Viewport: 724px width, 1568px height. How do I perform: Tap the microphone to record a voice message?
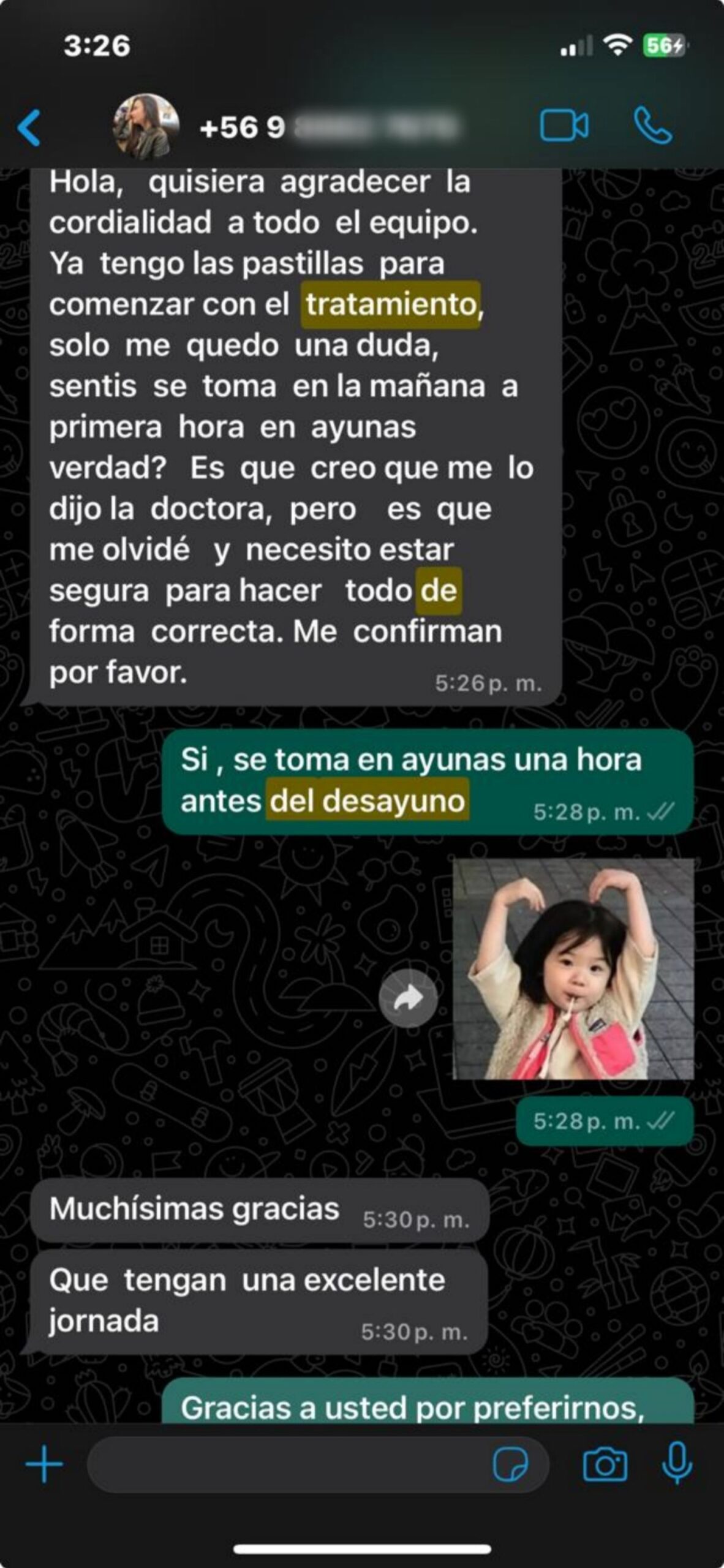pyautogui.click(x=677, y=1464)
